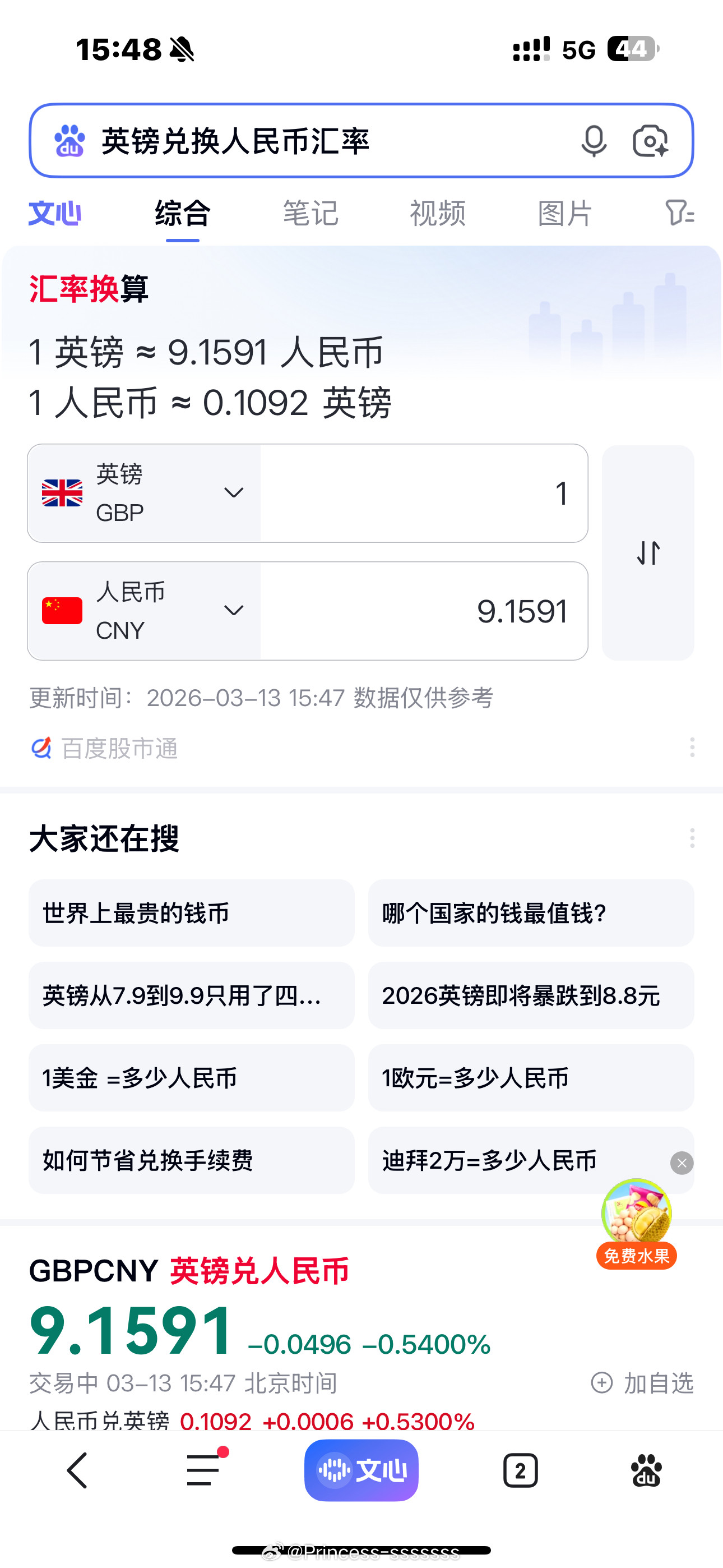This screenshot has height=1568, width=723.
Task: Expand the GBP currency selector dropdown
Action: [234, 492]
